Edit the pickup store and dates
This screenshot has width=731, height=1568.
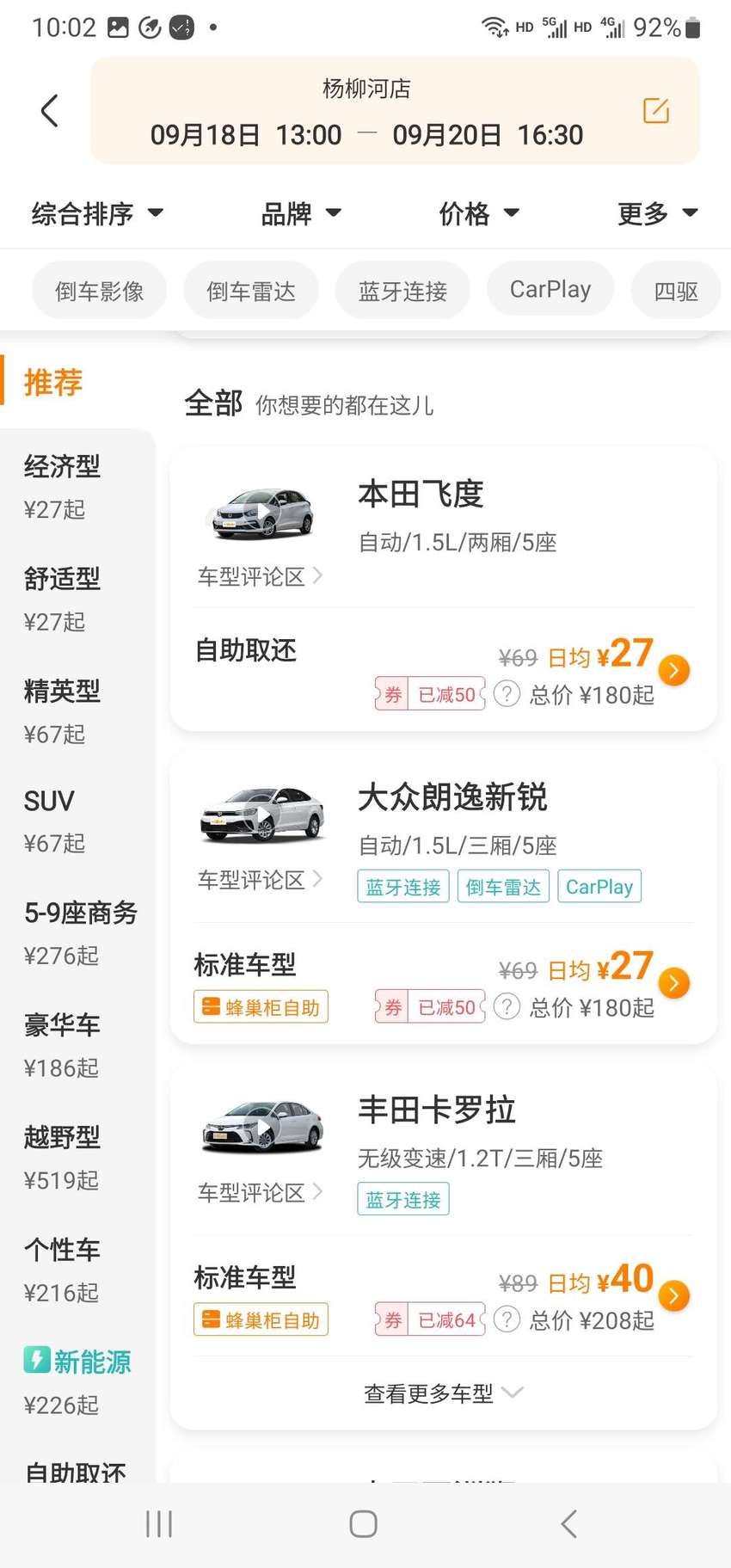coord(655,110)
